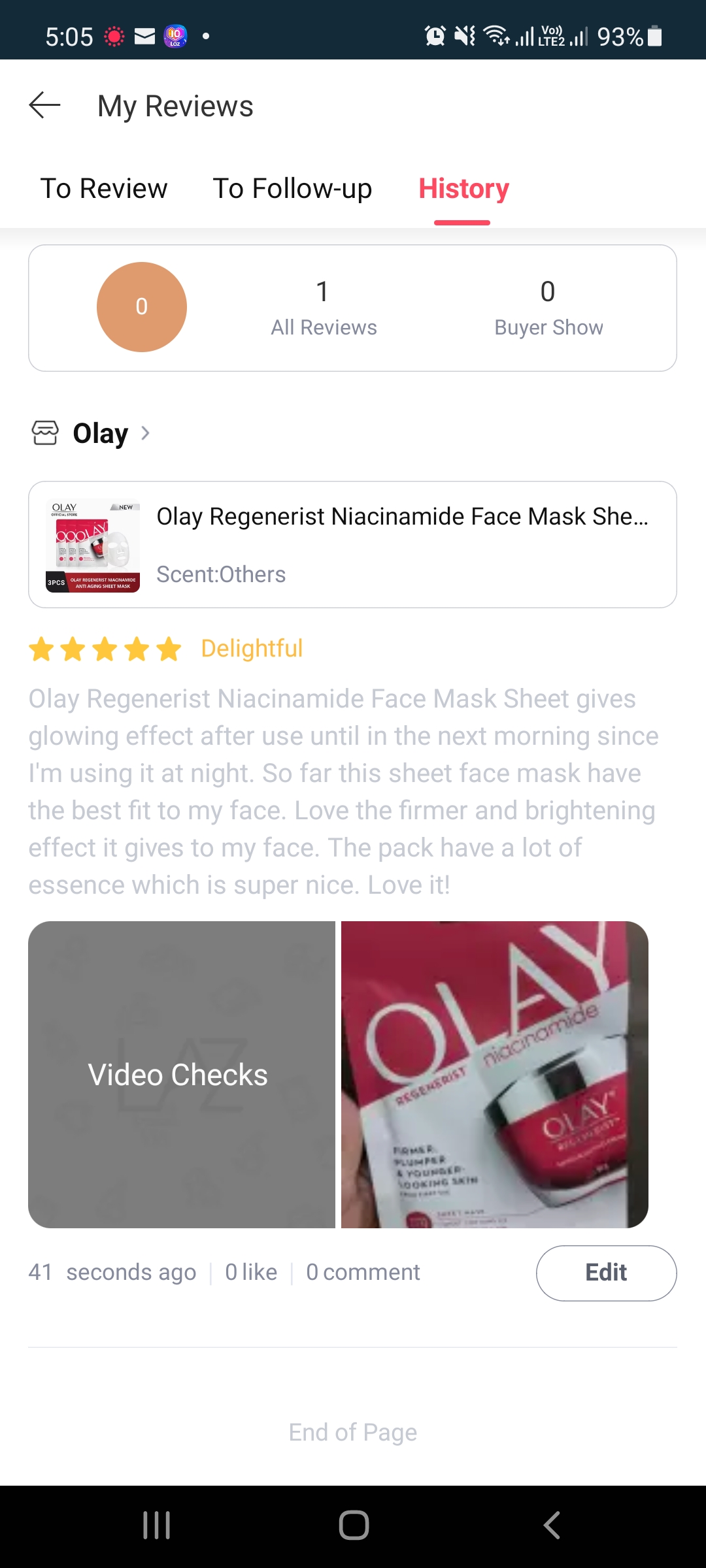The height and width of the screenshot is (1568, 706).
Task: Open recent apps from navigation bar
Action: pyautogui.click(x=157, y=1526)
